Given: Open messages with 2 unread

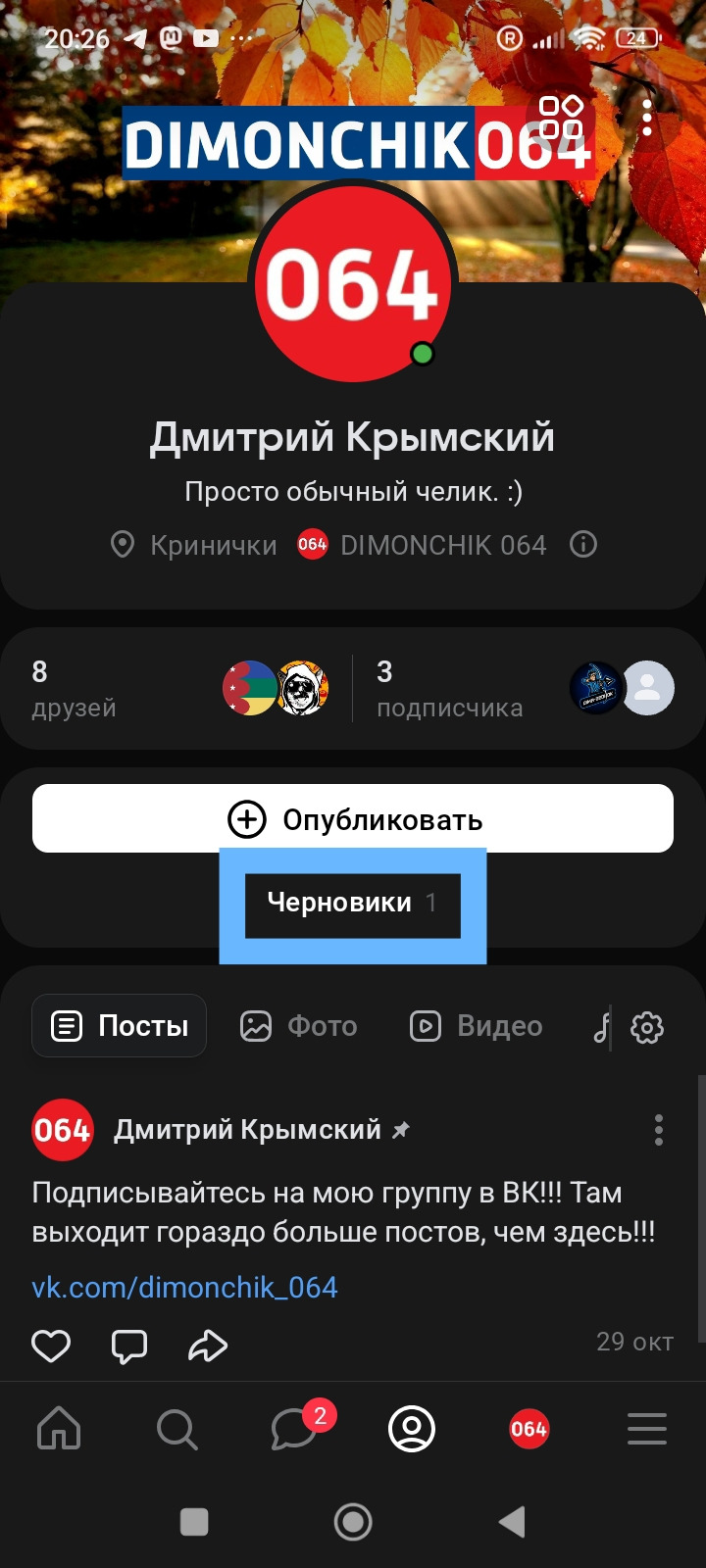Looking at the screenshot, I should [x=294, y=1429].
